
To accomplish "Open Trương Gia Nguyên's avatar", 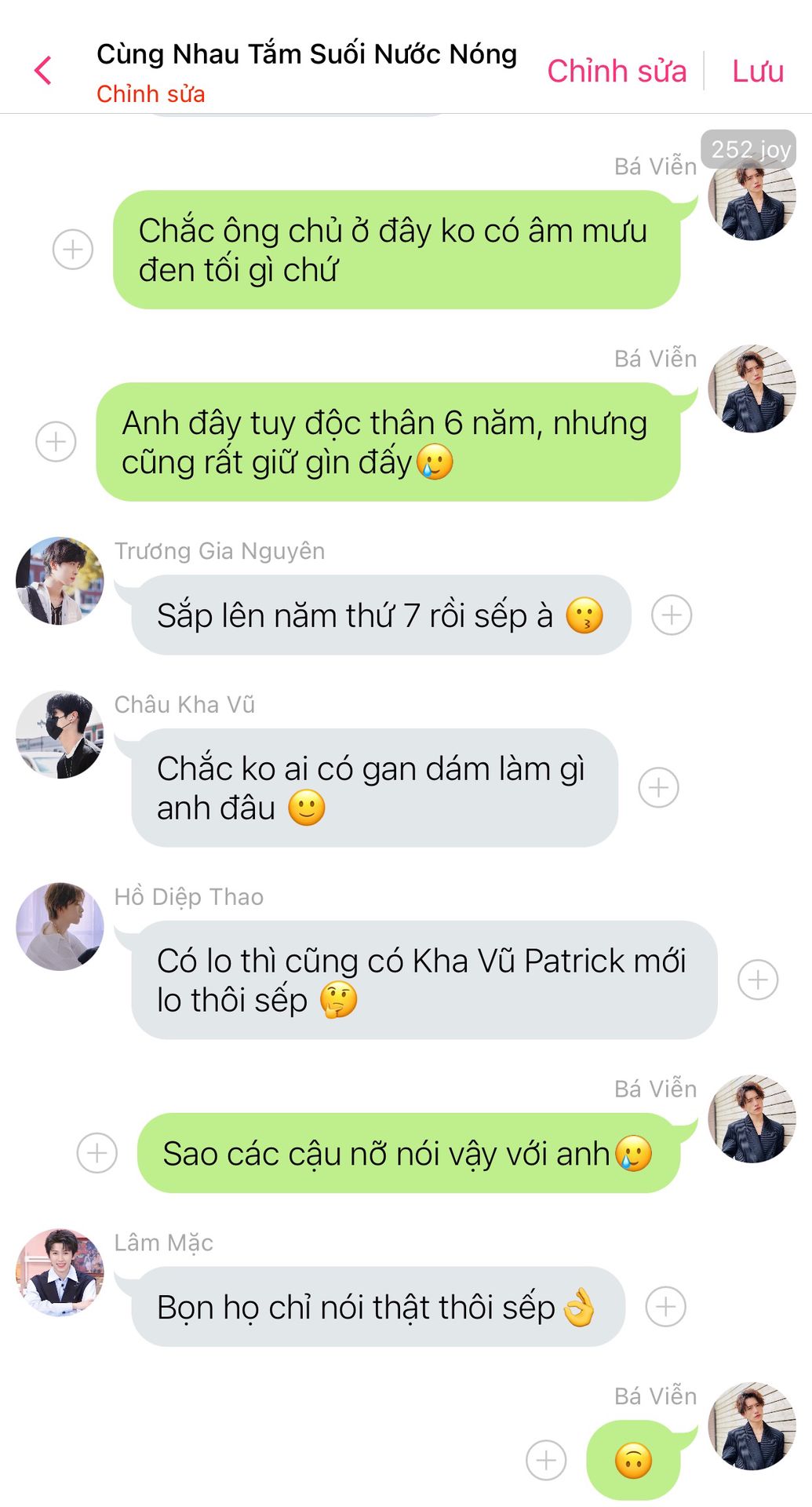I will coord(60,581).
